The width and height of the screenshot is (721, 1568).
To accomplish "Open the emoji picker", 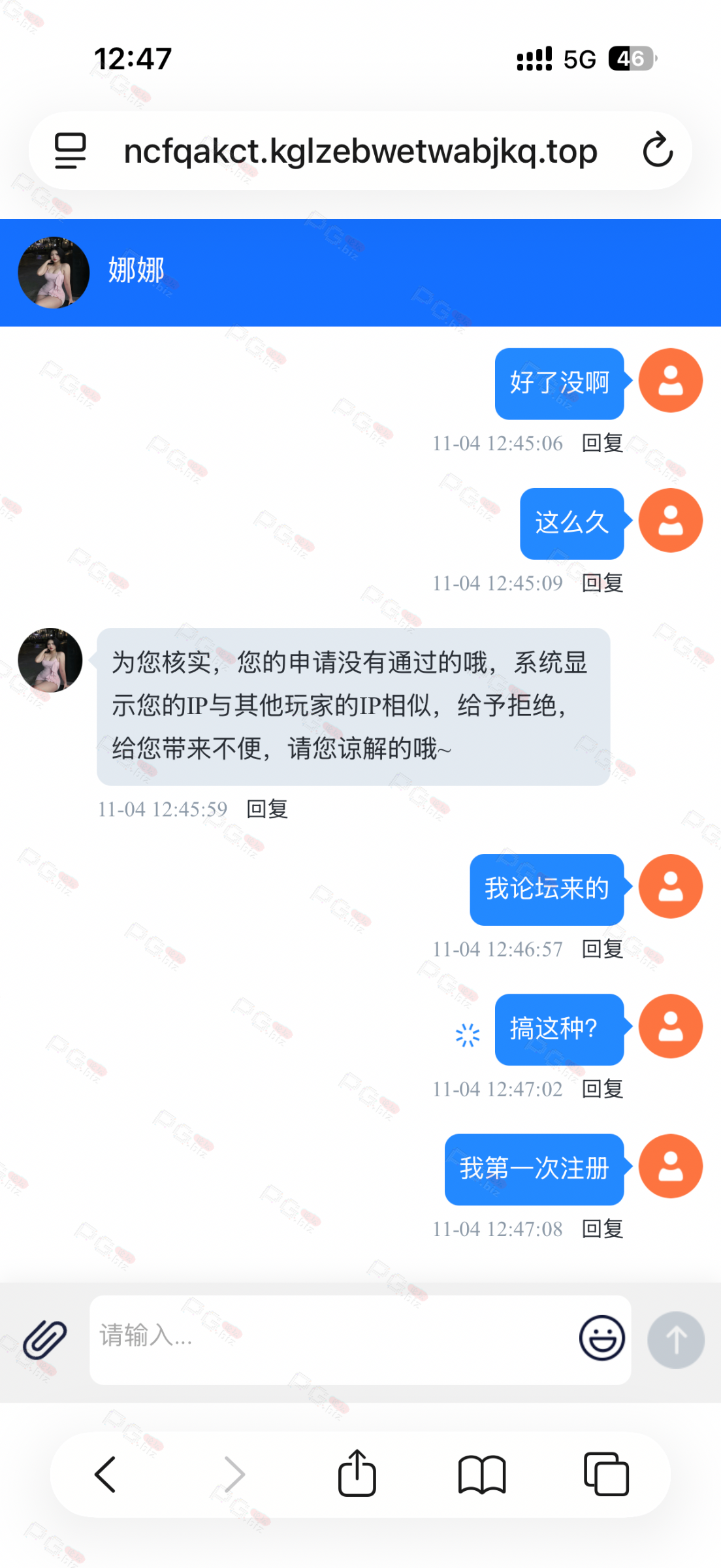I will coord(601,1338).
